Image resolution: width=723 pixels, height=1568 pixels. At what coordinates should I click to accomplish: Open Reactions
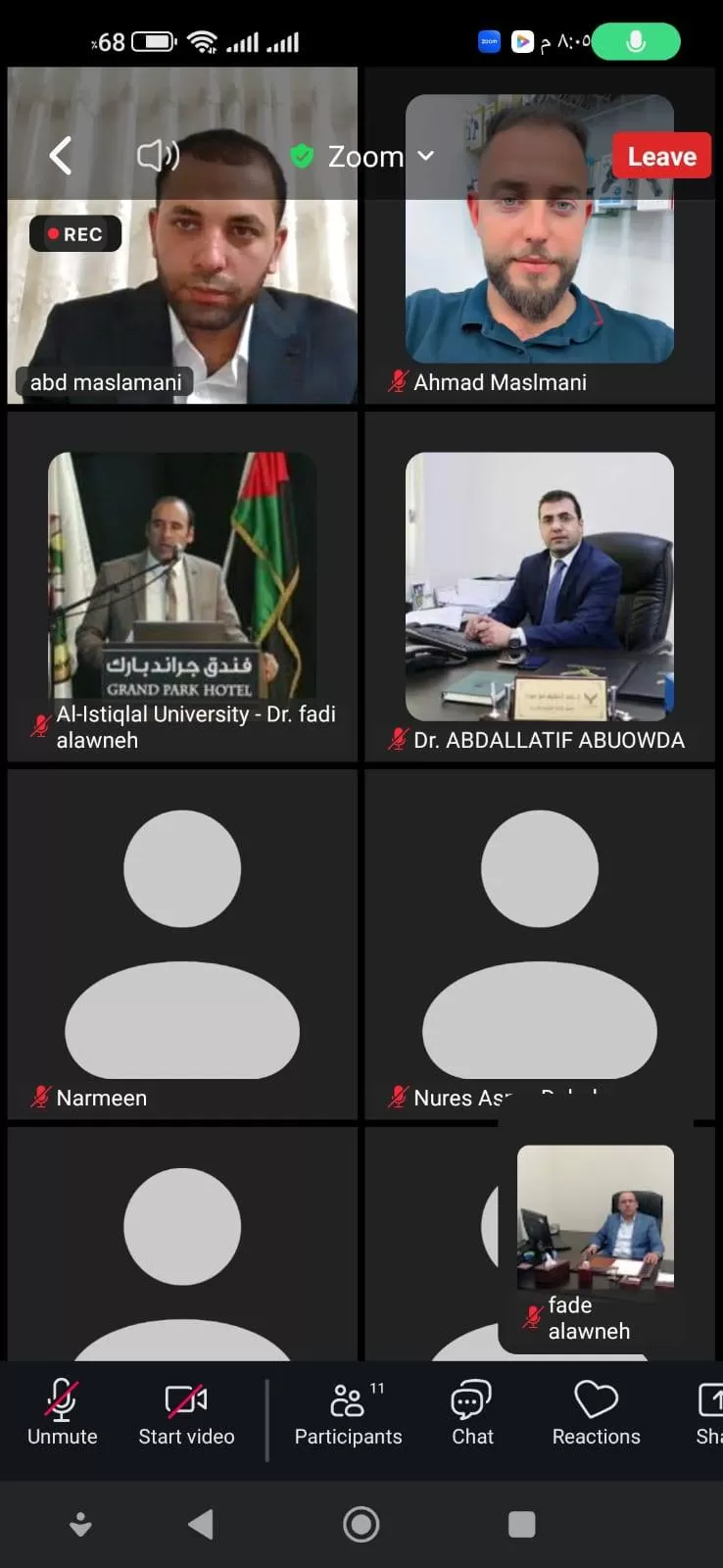[x=596, y=1411]
